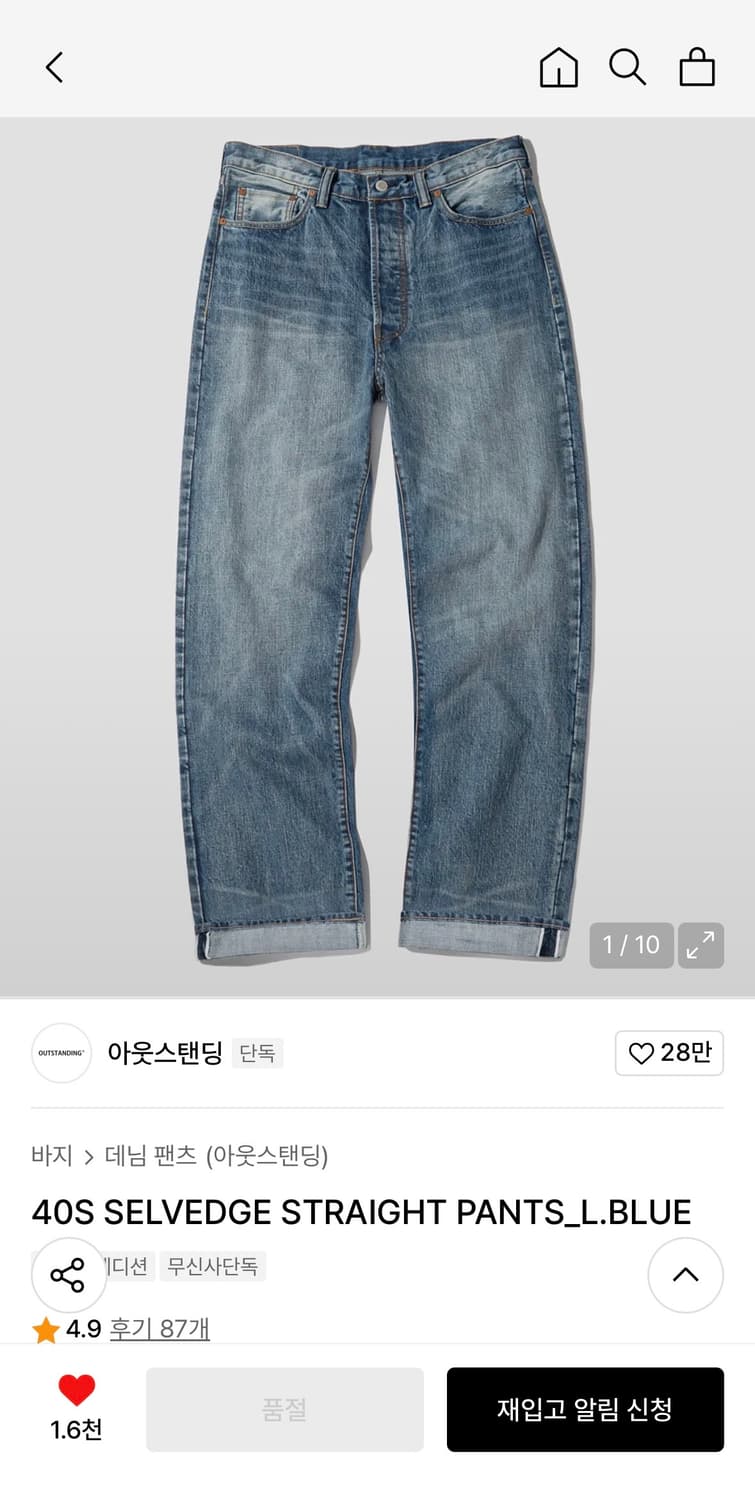The width and height of the screenshot is (755, 1500).
Task: Toggle the wishlist heart showing 28만
Action: (x=668, y=1053)
